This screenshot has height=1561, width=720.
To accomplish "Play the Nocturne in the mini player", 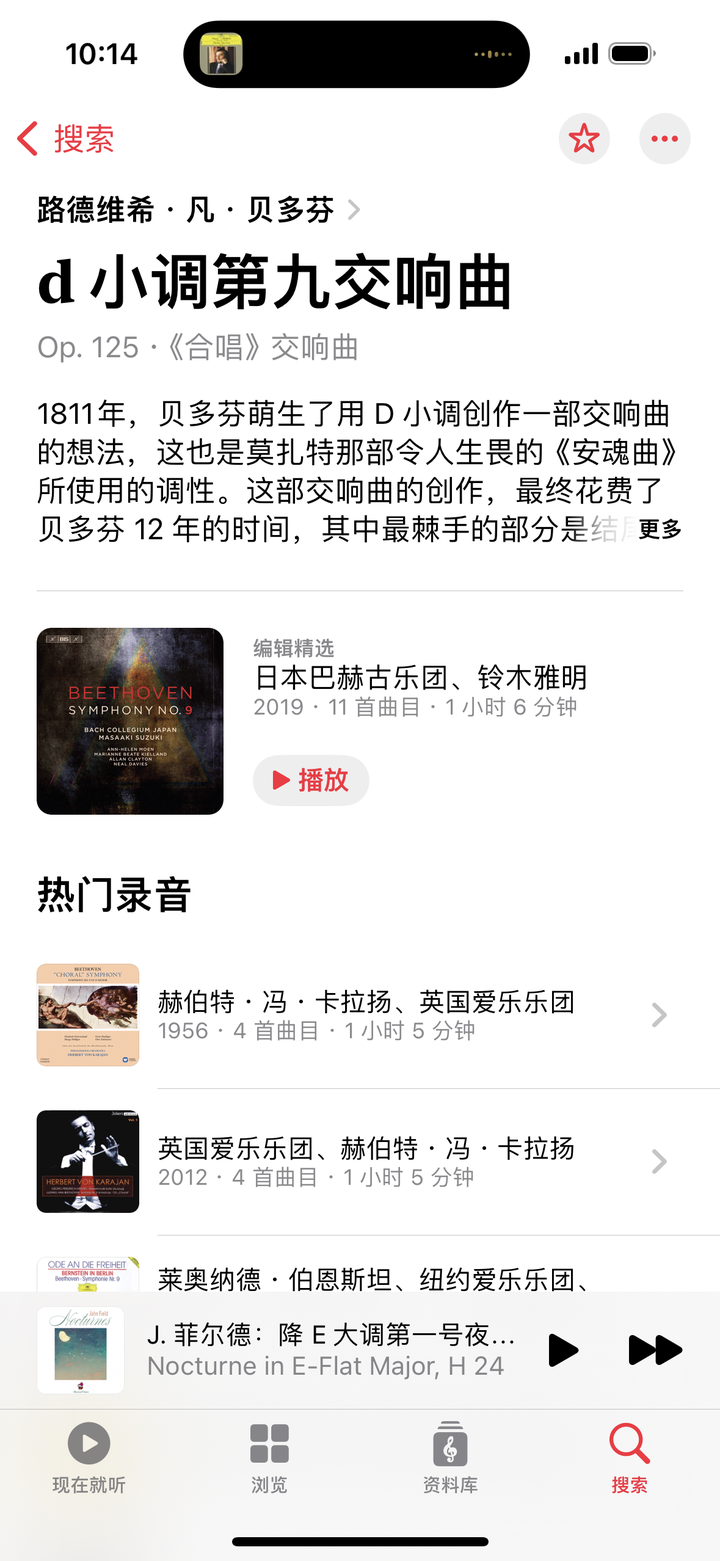I will 563,1350.
